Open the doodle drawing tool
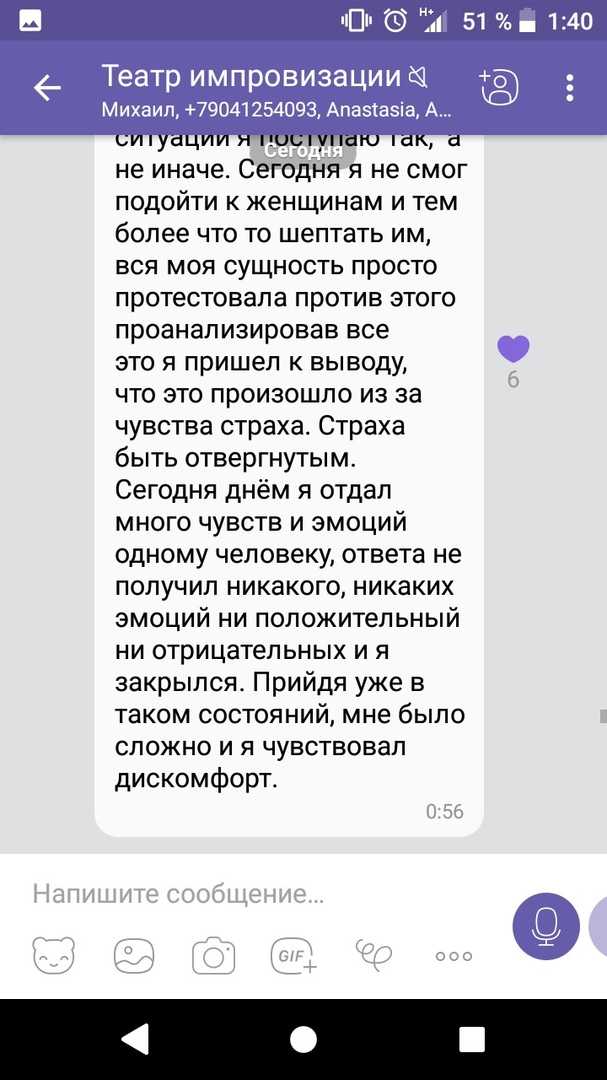This screenshot has width=607, height=1080. click(373, 955)
